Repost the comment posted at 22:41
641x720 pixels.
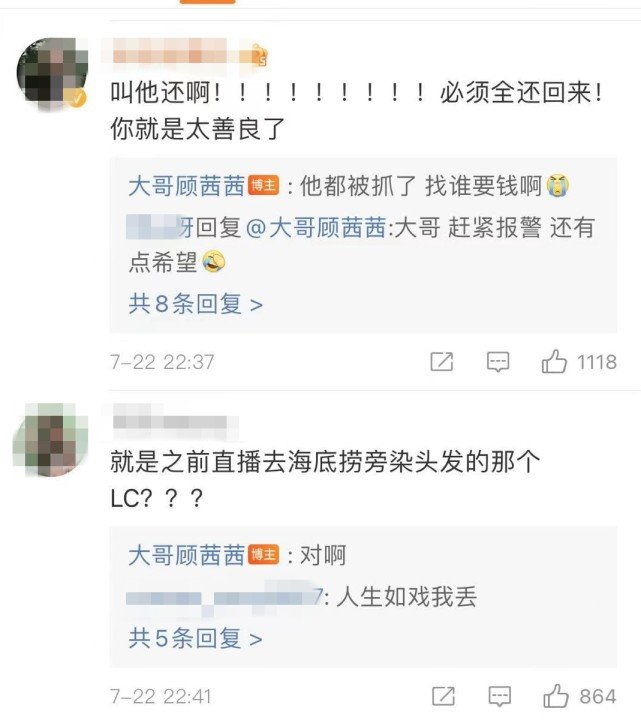(441, 696)
